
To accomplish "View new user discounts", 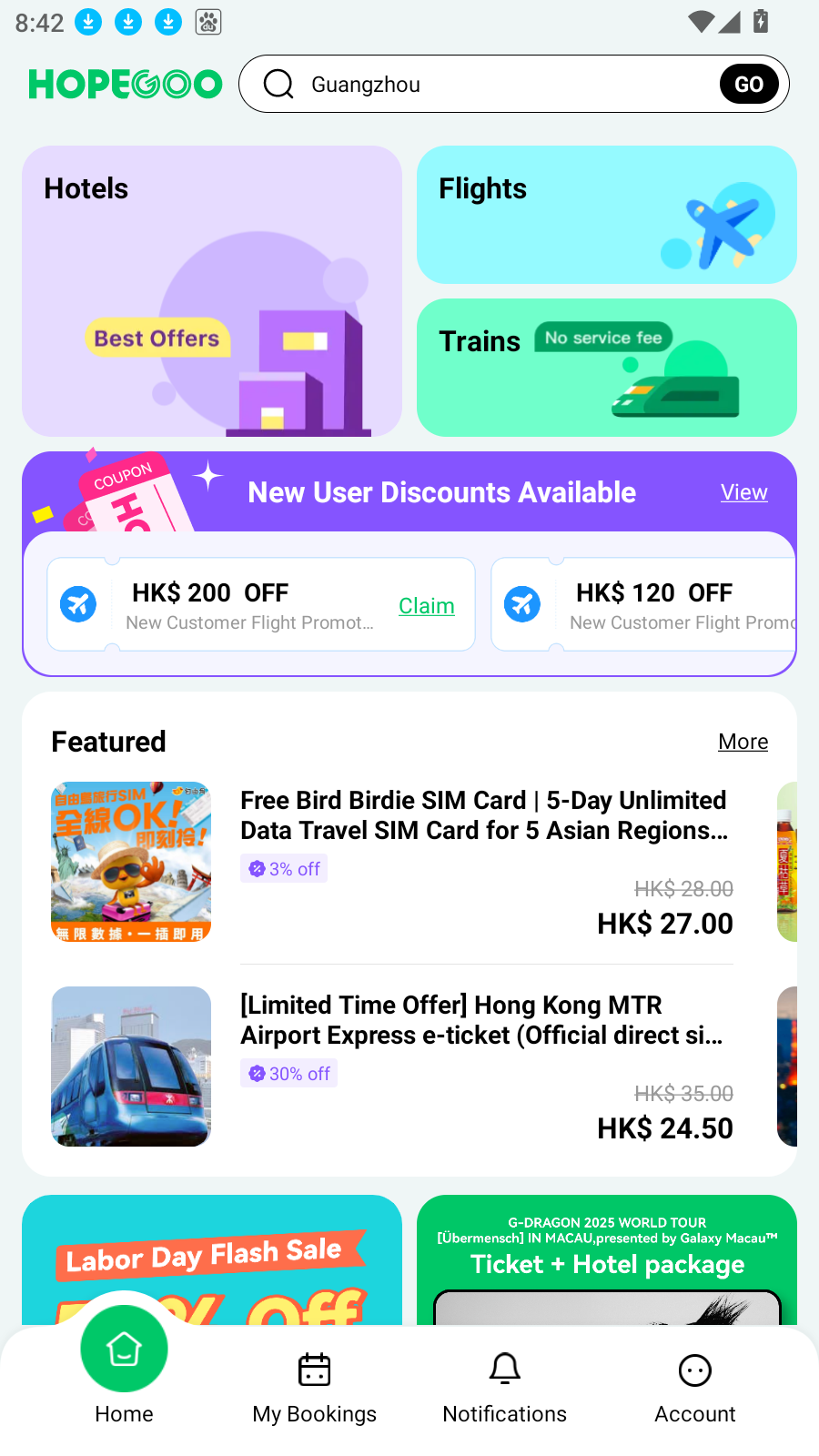I will (743, 492).
